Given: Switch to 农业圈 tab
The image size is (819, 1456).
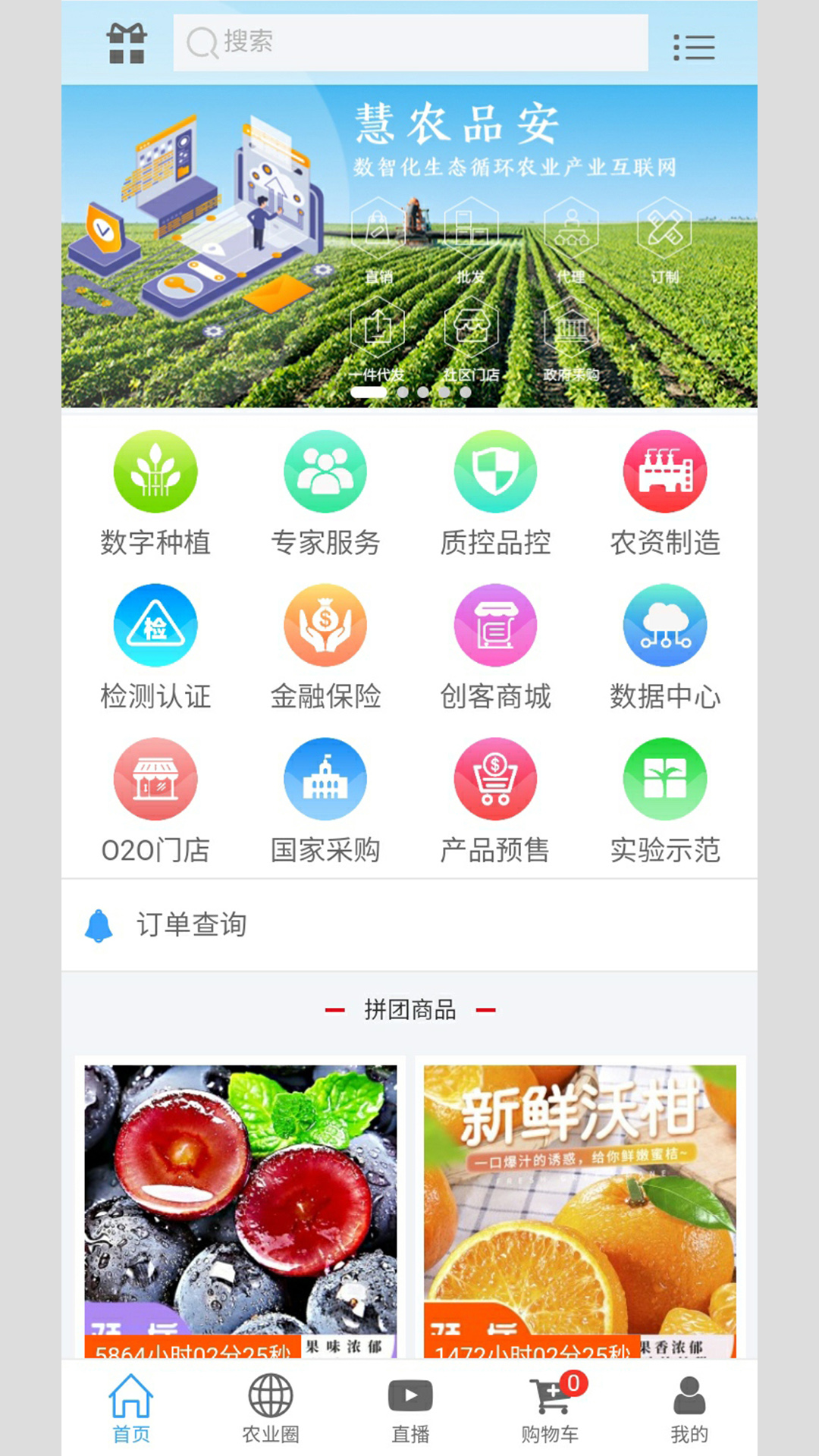Looking at the screenshot, I should 271,1409.
